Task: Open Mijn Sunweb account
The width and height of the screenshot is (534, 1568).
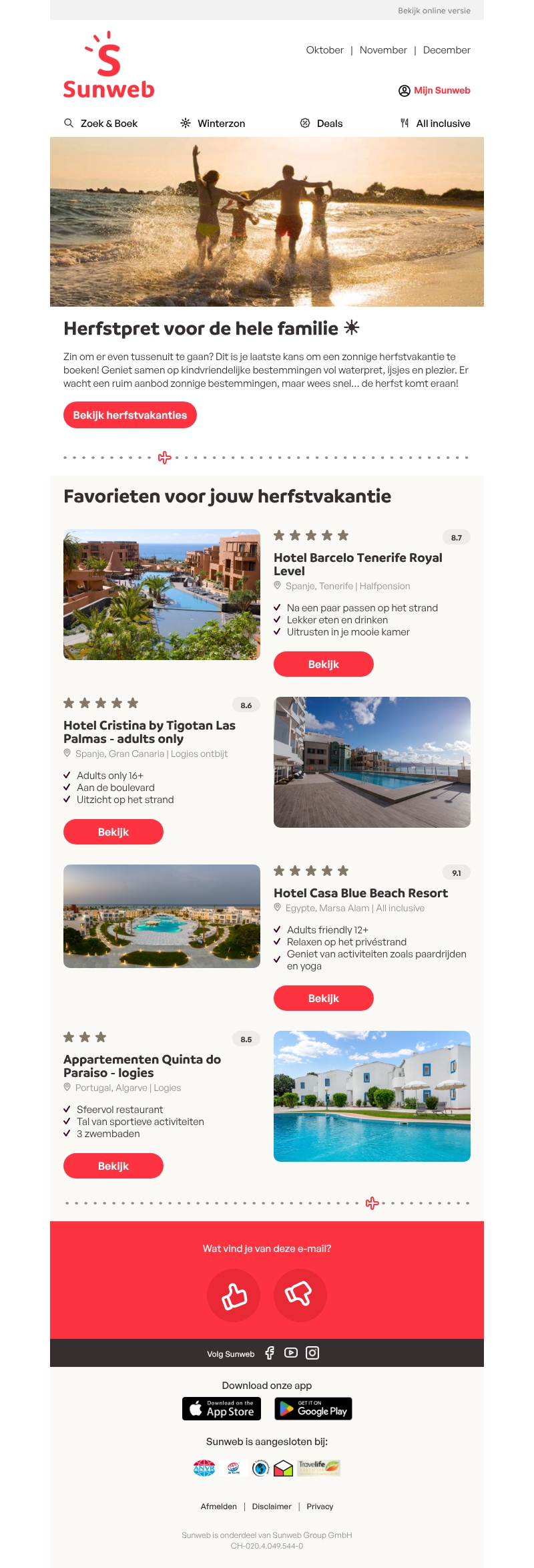Action: tap(435, 91)
